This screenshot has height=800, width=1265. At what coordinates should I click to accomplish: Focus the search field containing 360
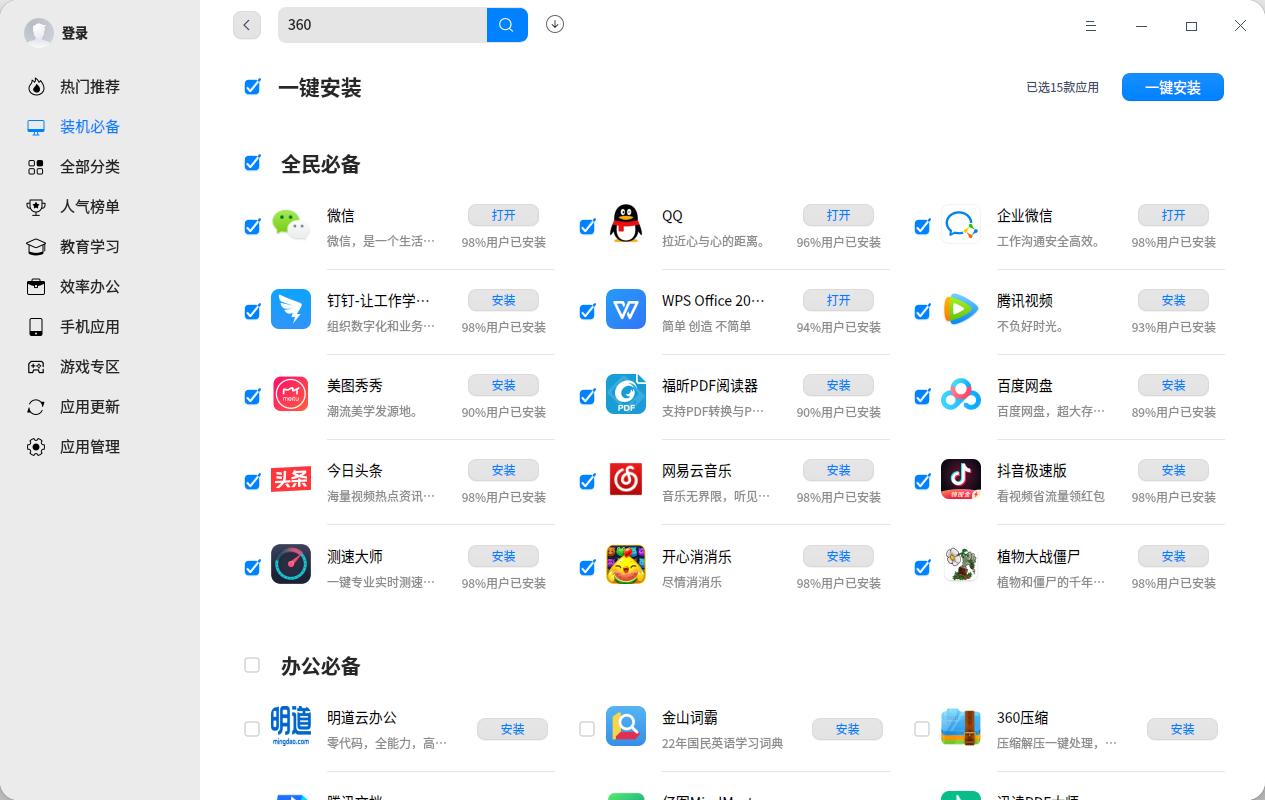(382, 25)
